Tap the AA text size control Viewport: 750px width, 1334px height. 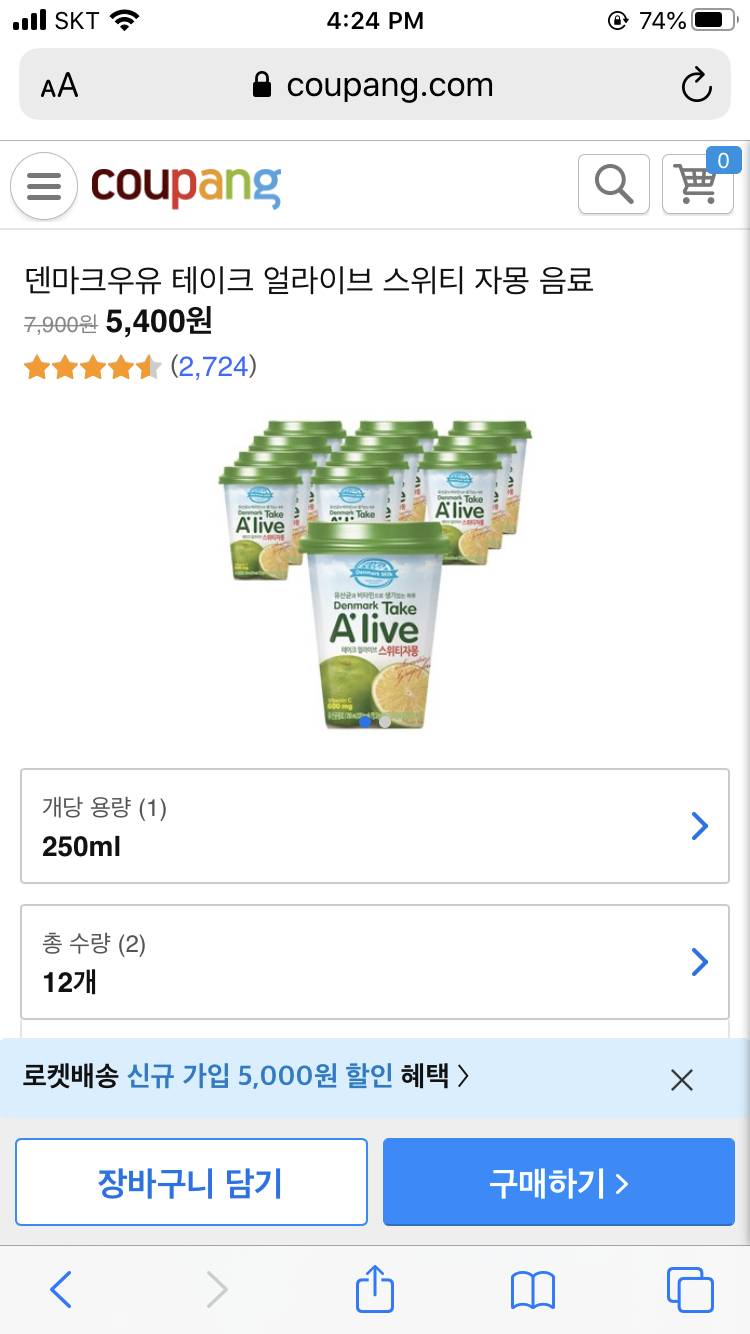60,85
